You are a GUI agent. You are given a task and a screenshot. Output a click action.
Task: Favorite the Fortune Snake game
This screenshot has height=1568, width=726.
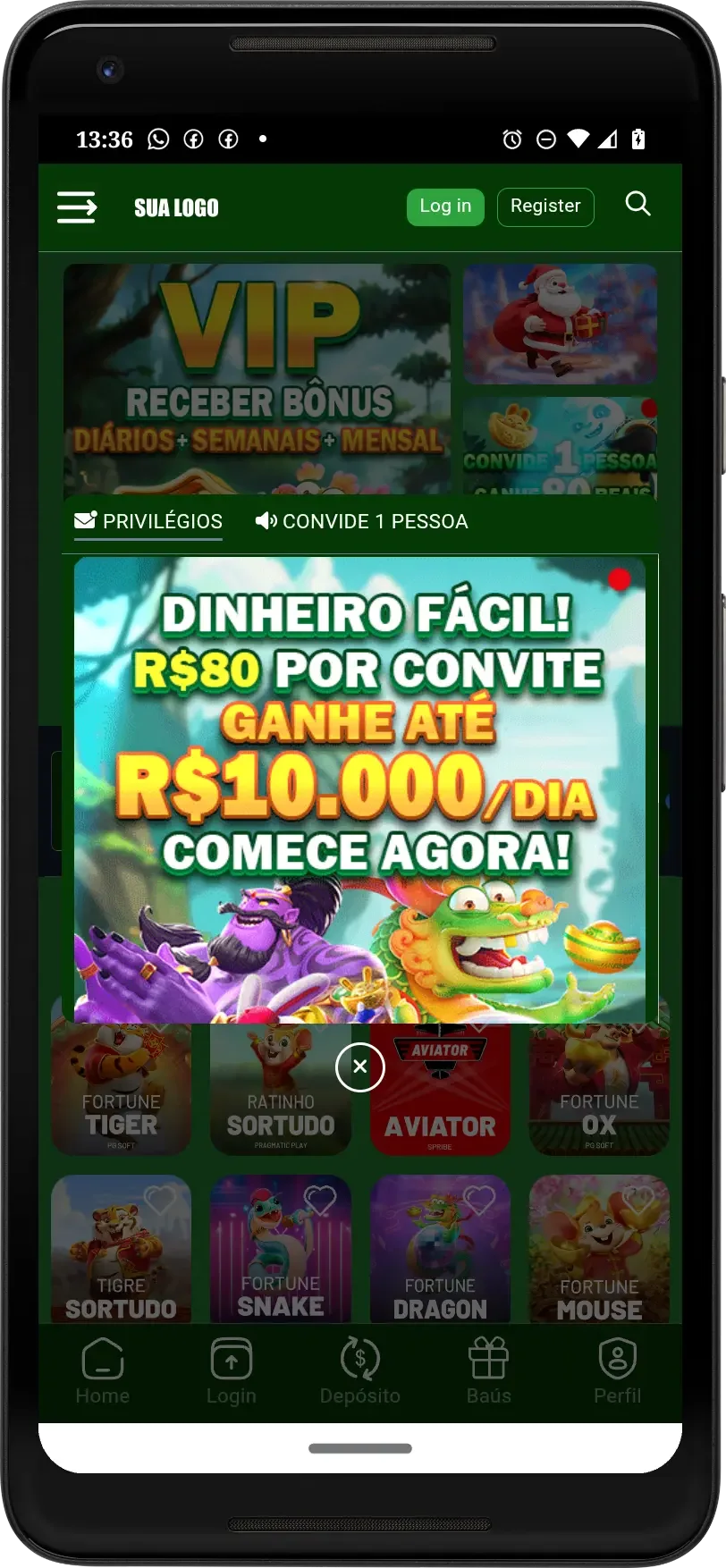click(319, 1200)
